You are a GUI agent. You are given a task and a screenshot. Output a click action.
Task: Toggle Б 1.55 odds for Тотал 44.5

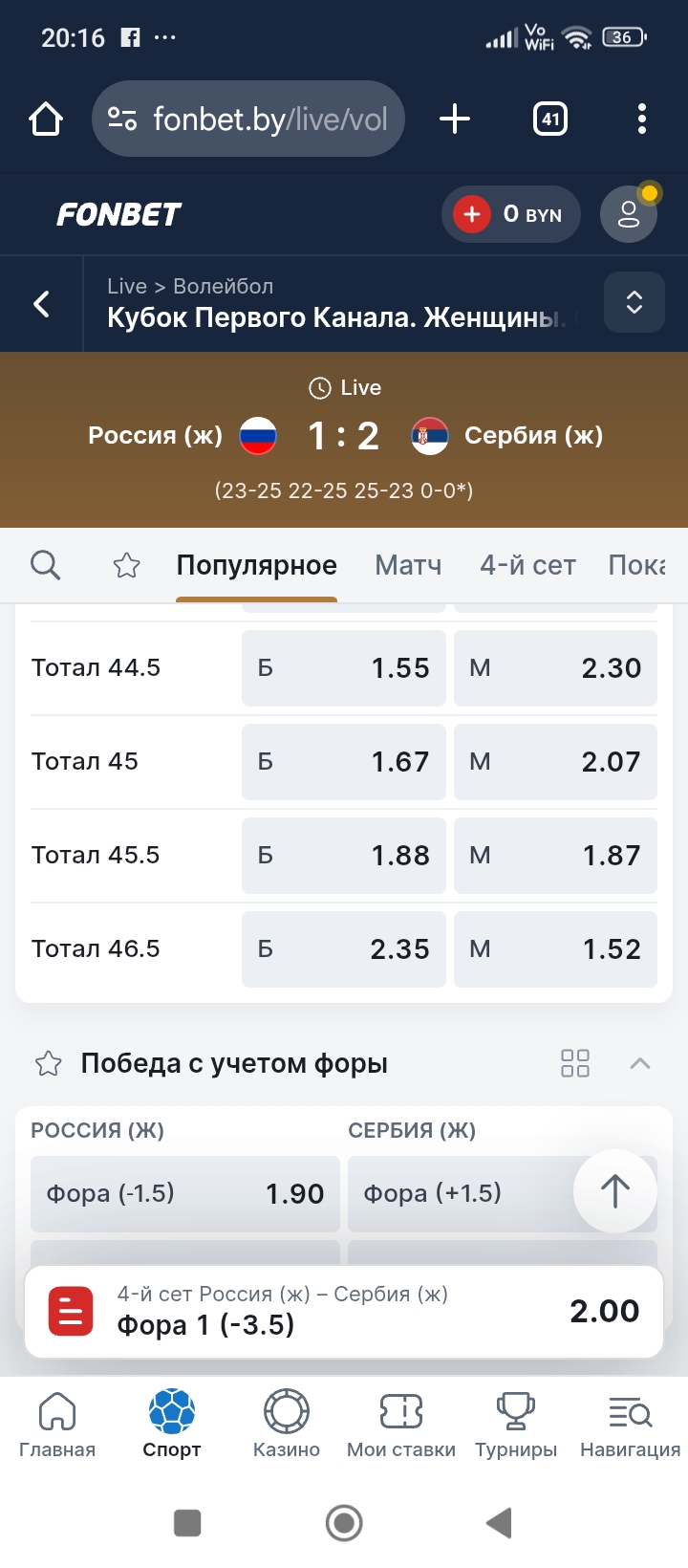(x=343, y=667)
